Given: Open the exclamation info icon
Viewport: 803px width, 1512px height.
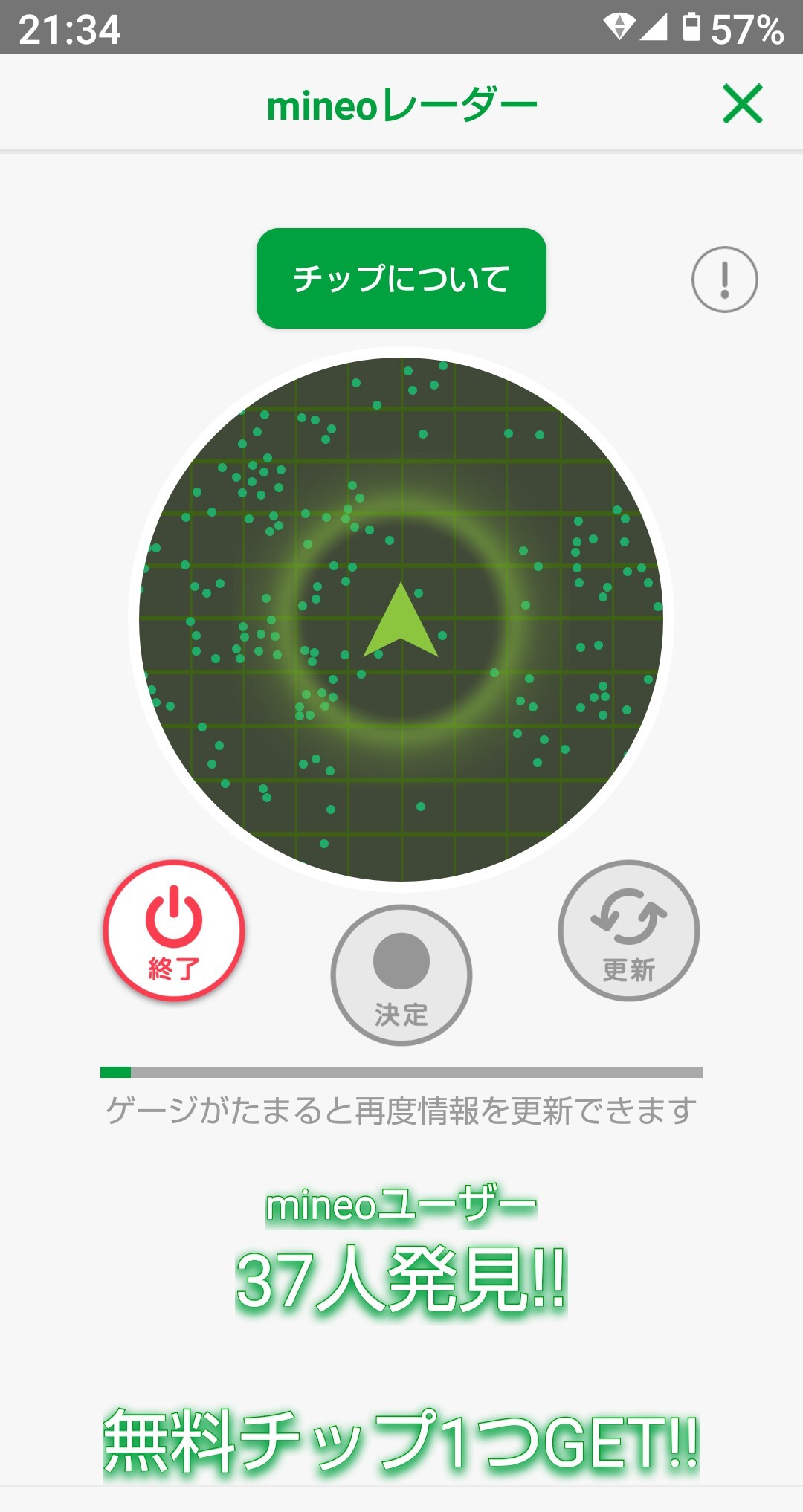Looking at the screenshot, I should pos(725,280).
